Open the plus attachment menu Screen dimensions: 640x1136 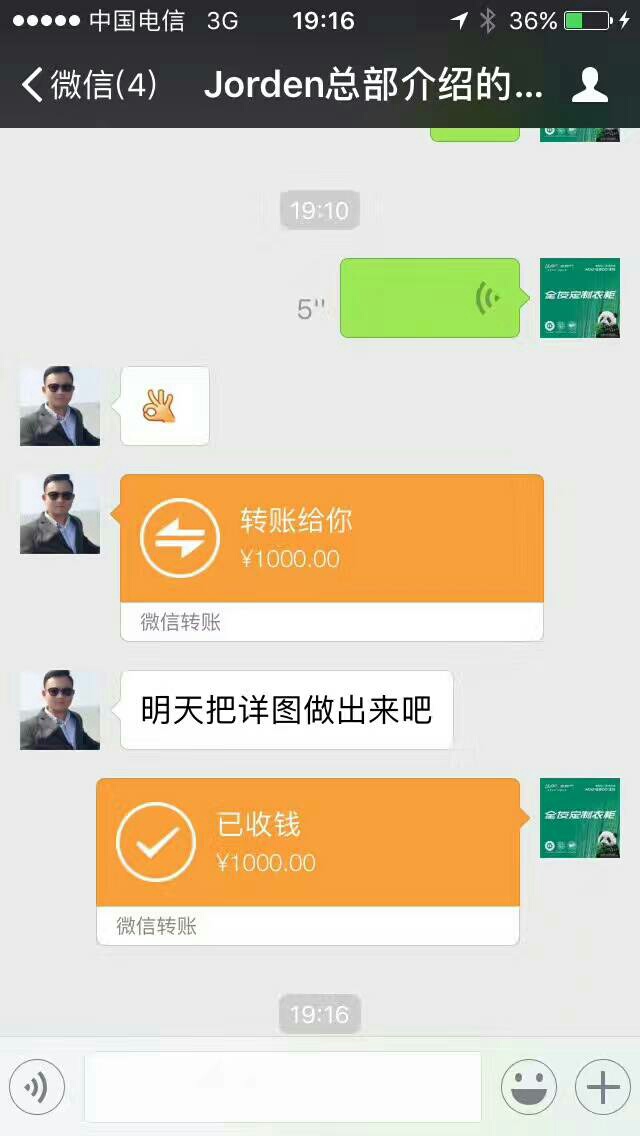click(602, 1087)
